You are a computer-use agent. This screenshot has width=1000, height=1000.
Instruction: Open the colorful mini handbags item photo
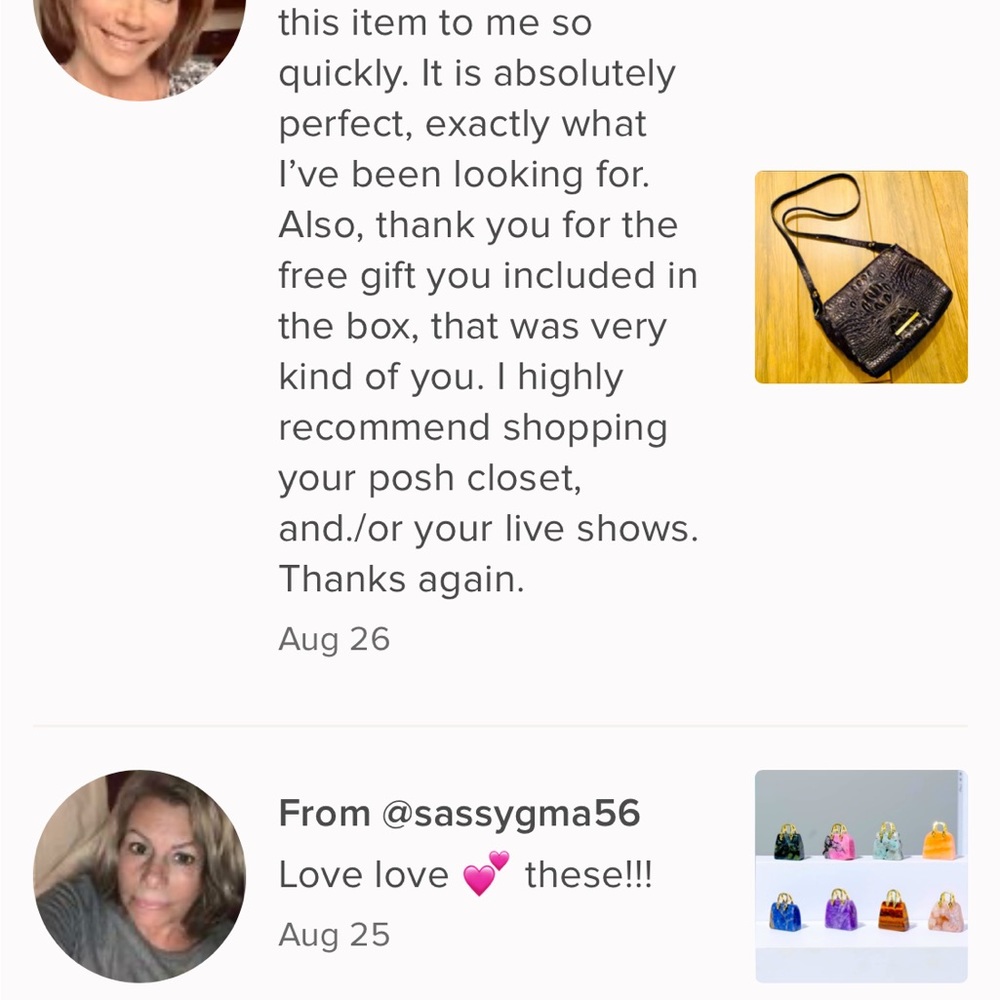pyautogui.click(x=861, y=875)
